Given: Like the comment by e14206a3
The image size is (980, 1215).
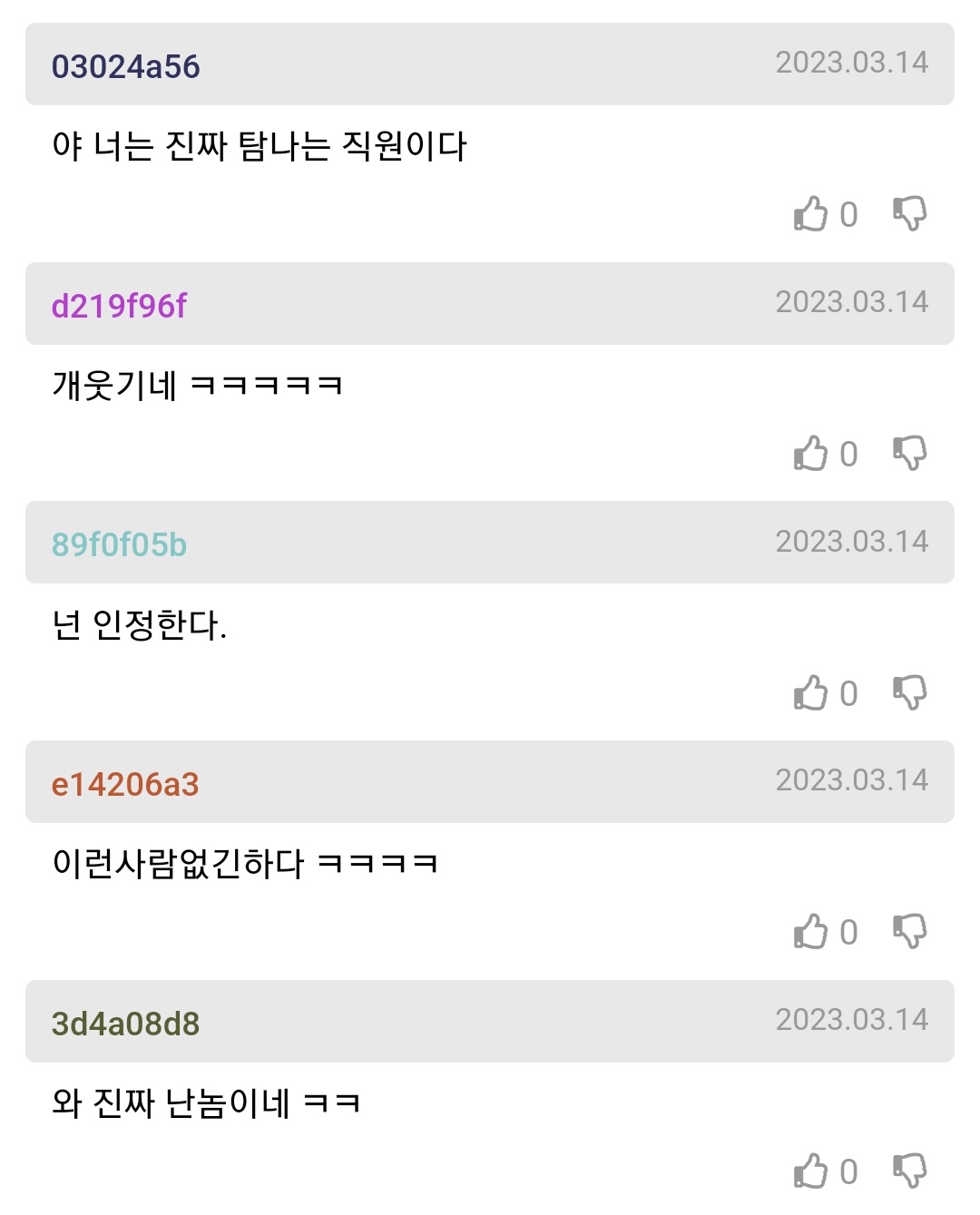Looking at the screenshot, I should pyautogui.click(x=811, y=931).
